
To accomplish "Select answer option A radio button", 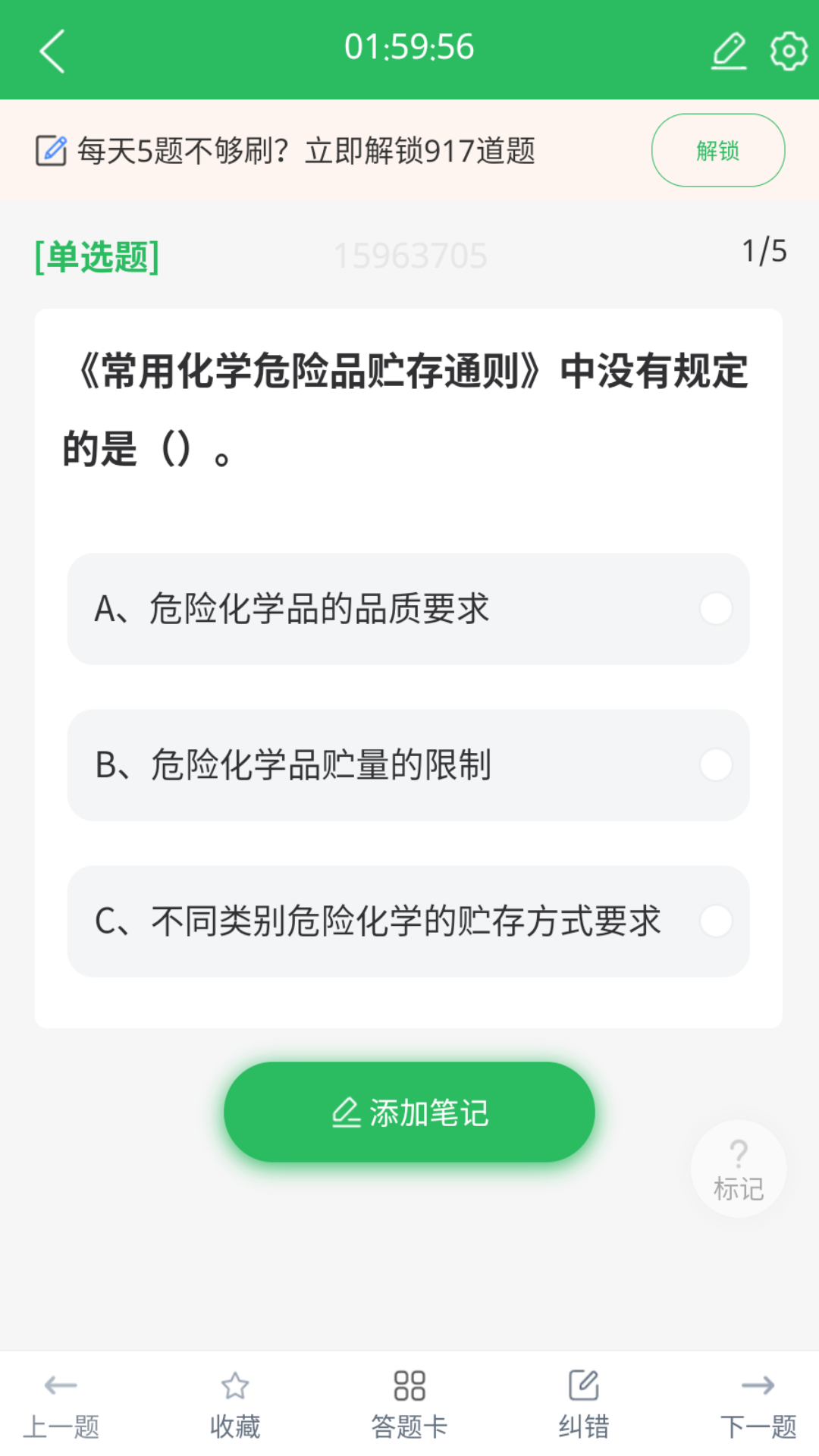I will coord(717,608).
